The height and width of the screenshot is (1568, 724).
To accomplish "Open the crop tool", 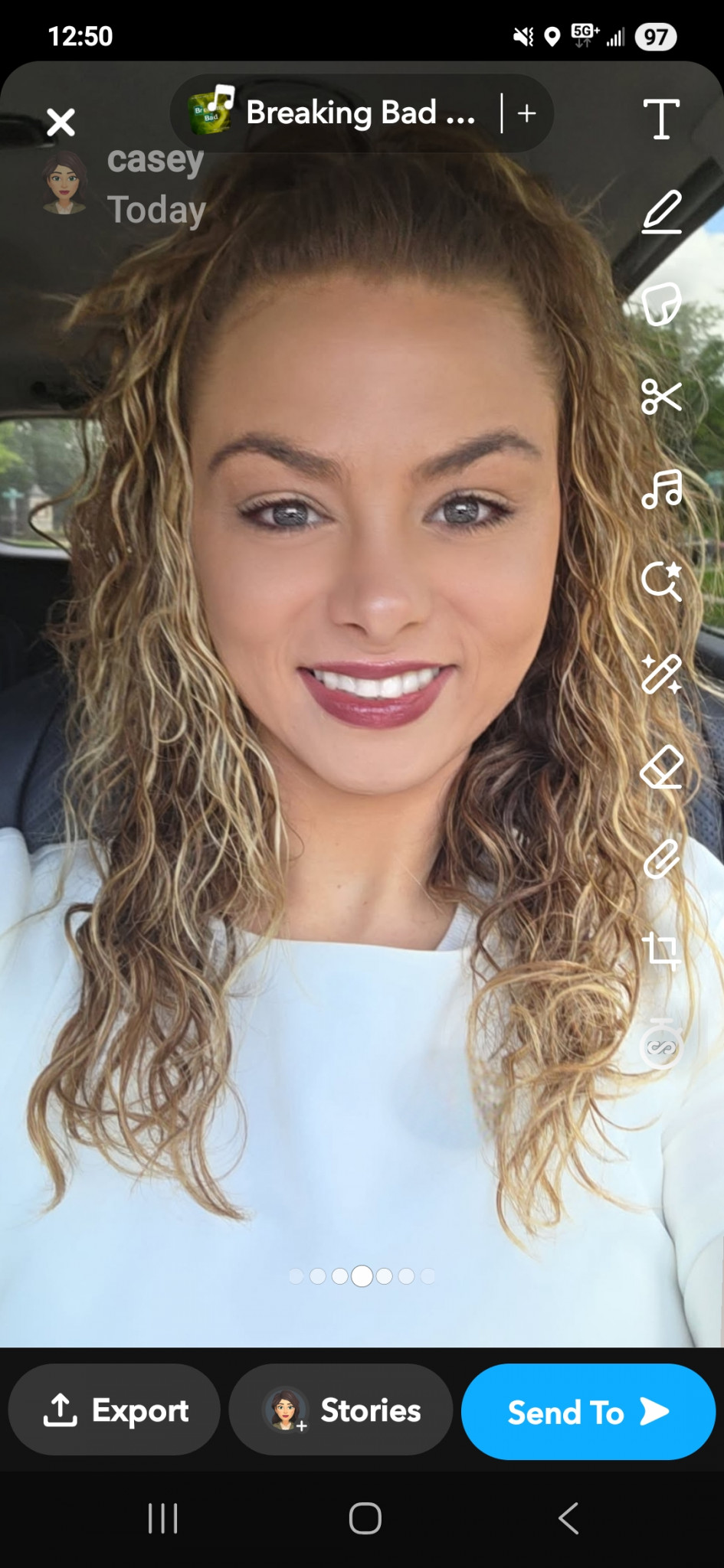I will [x=661, y=951].
